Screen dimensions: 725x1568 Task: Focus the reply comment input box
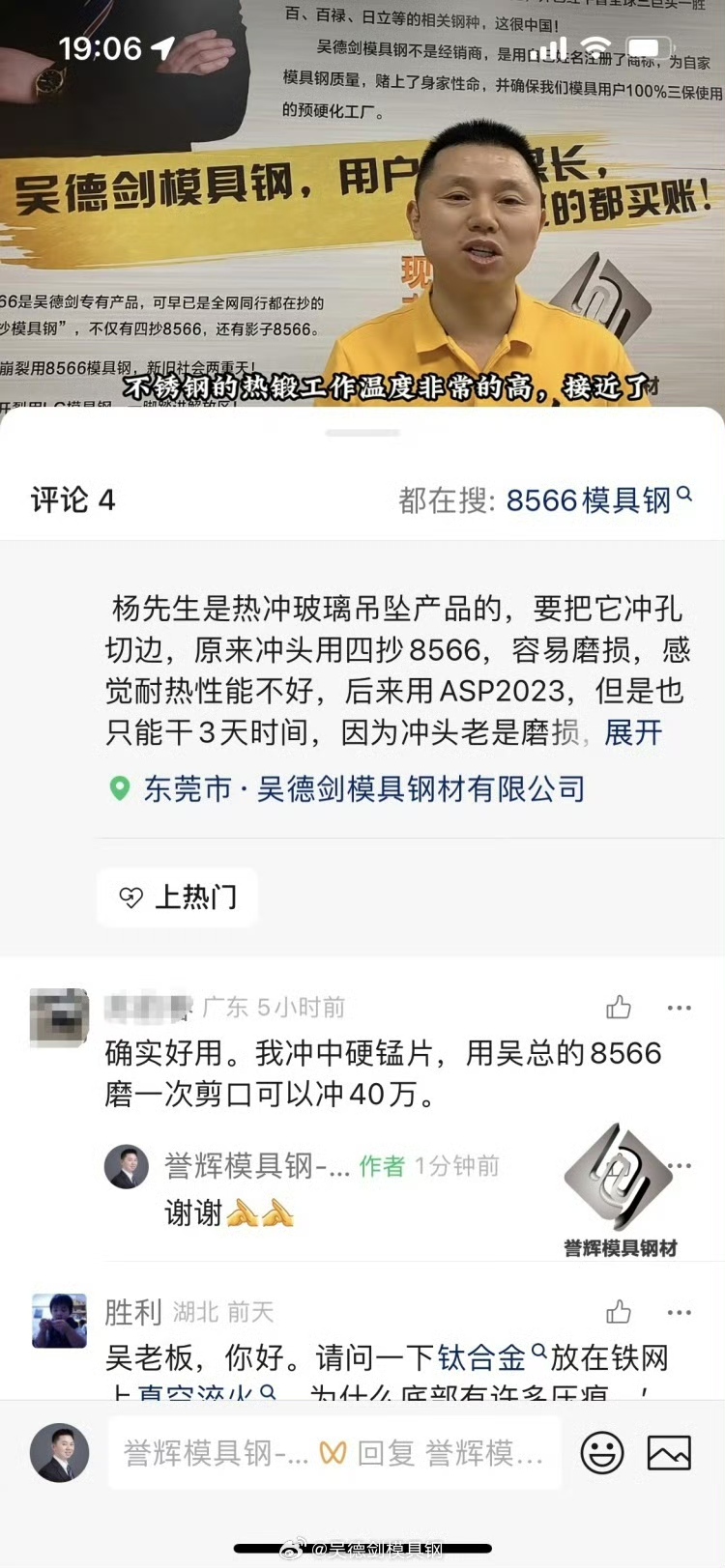click(333, 1453)
